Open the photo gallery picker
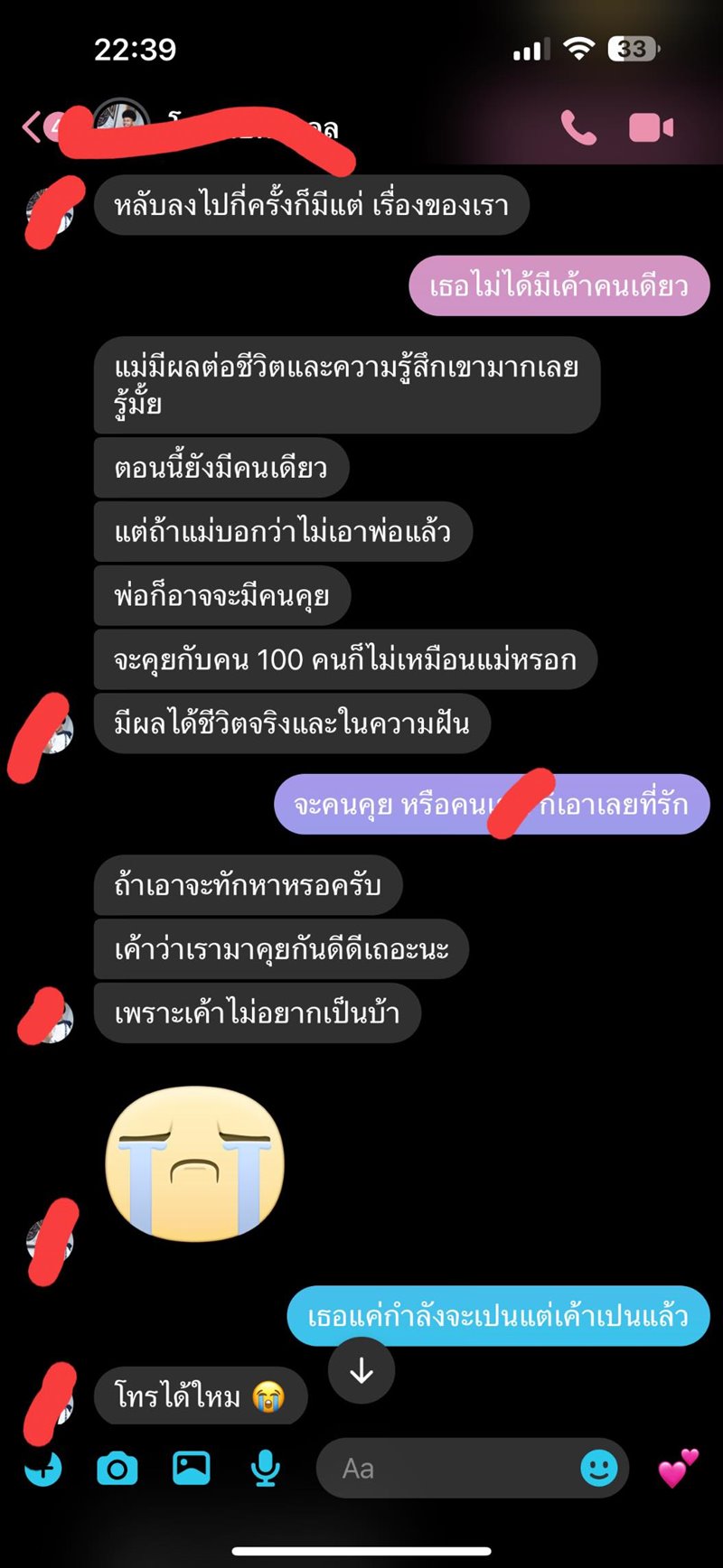Screen dimensions: 723x1568 pos(192,1469)
